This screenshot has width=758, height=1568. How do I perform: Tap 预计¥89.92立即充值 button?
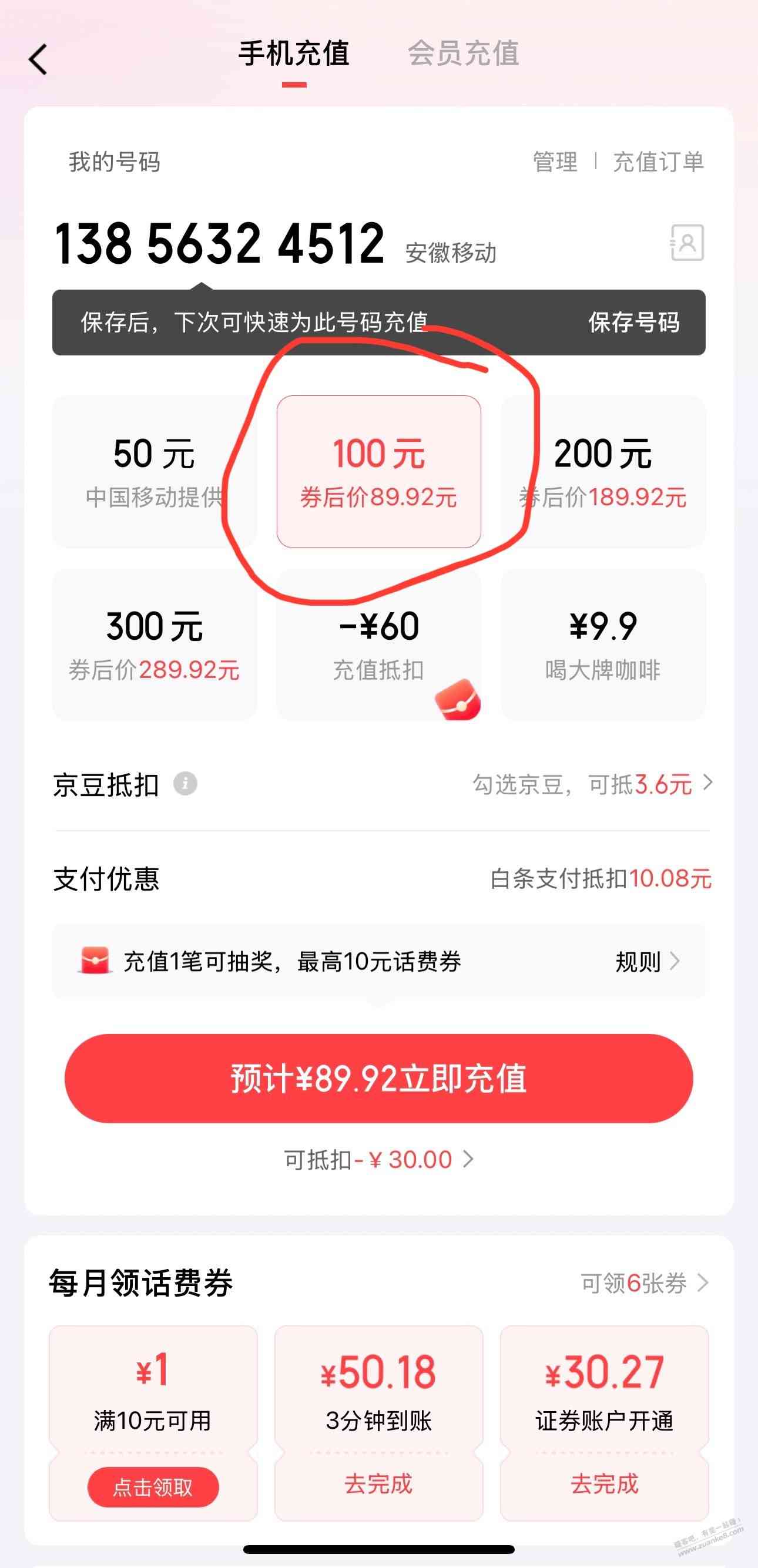pos(378,1079)
